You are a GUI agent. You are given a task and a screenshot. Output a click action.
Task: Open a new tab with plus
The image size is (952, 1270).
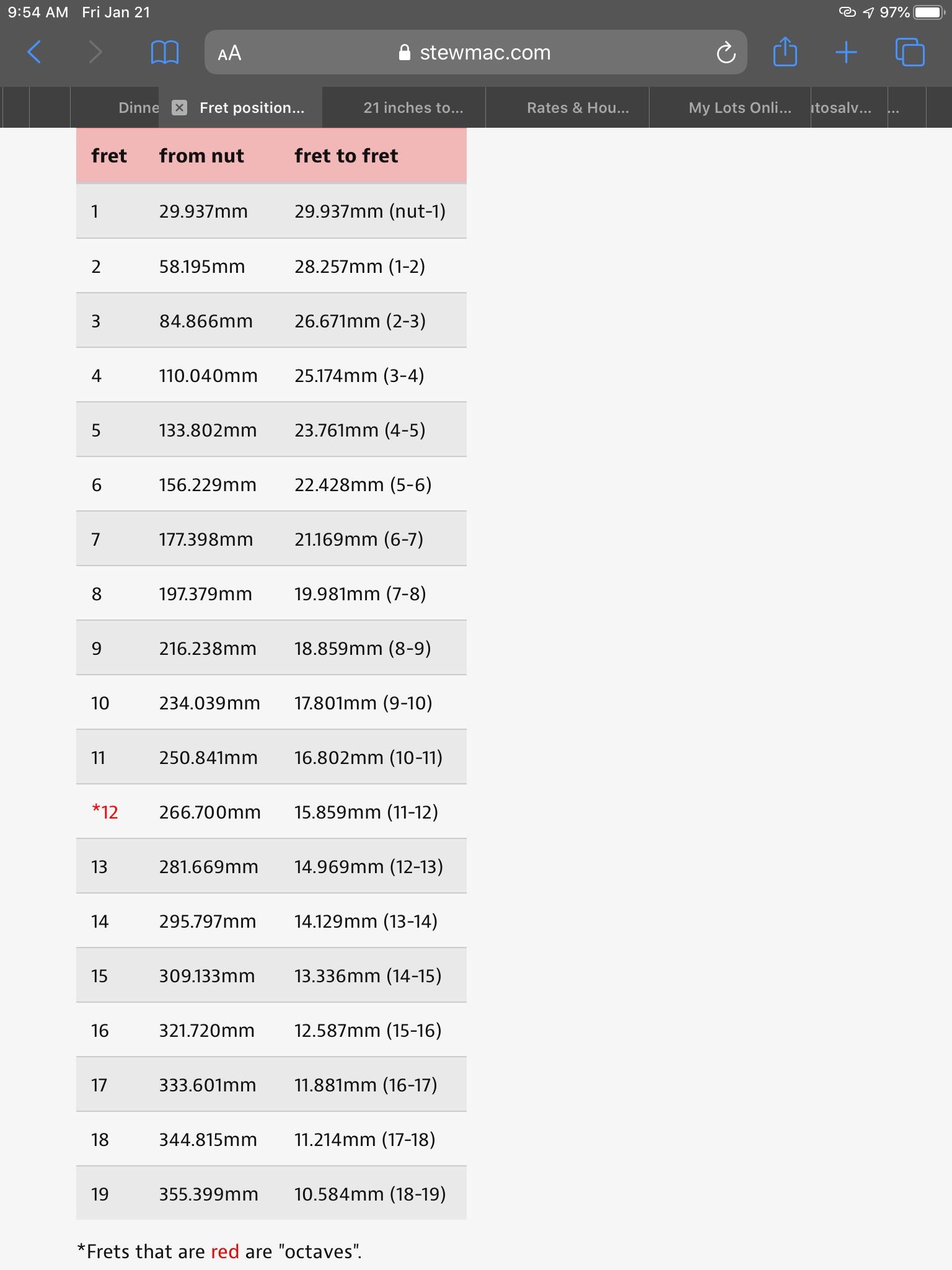click(x=845, y=52)
